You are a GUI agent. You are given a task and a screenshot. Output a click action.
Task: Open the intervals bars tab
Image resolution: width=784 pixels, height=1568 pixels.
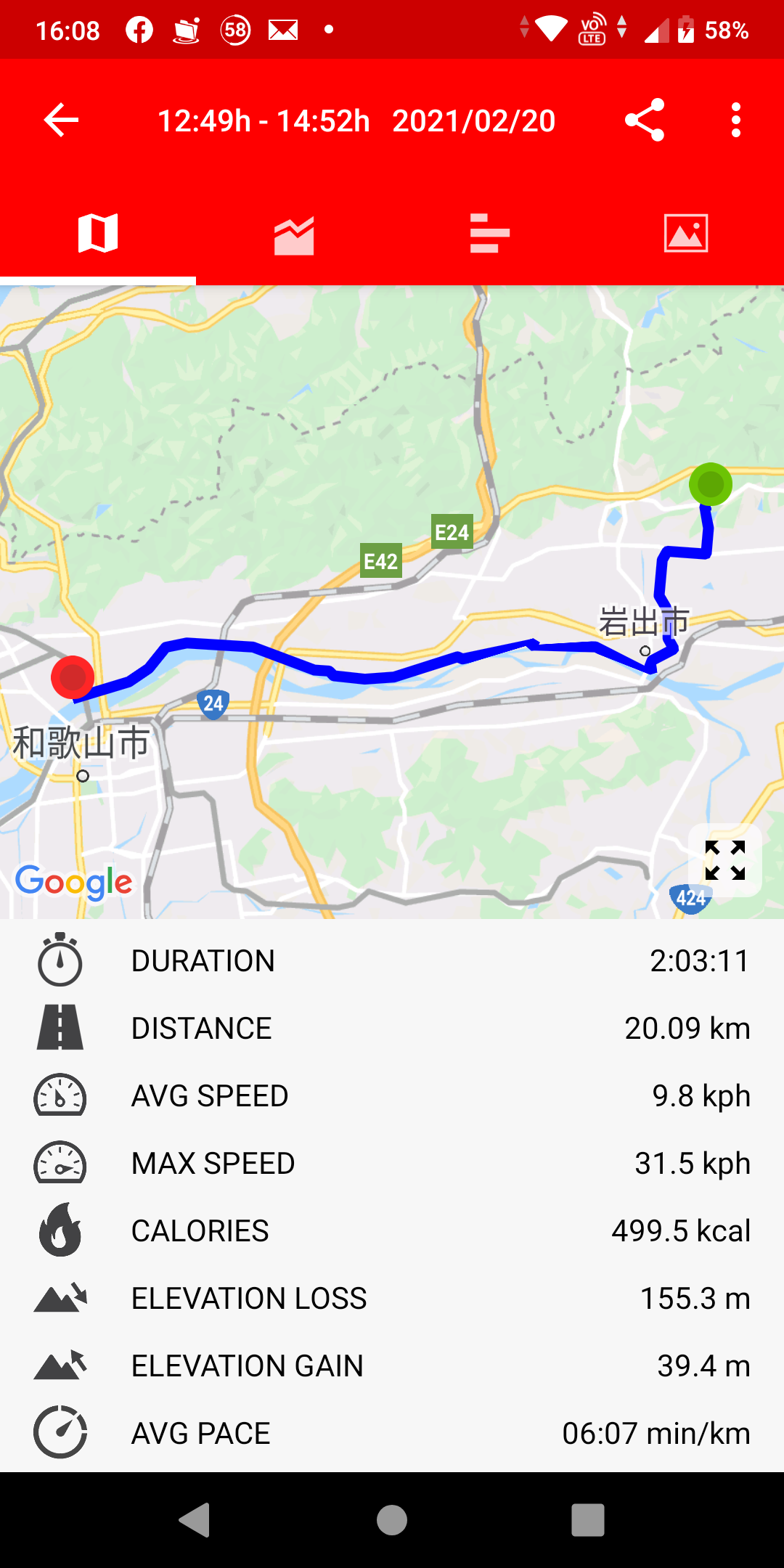490,233
